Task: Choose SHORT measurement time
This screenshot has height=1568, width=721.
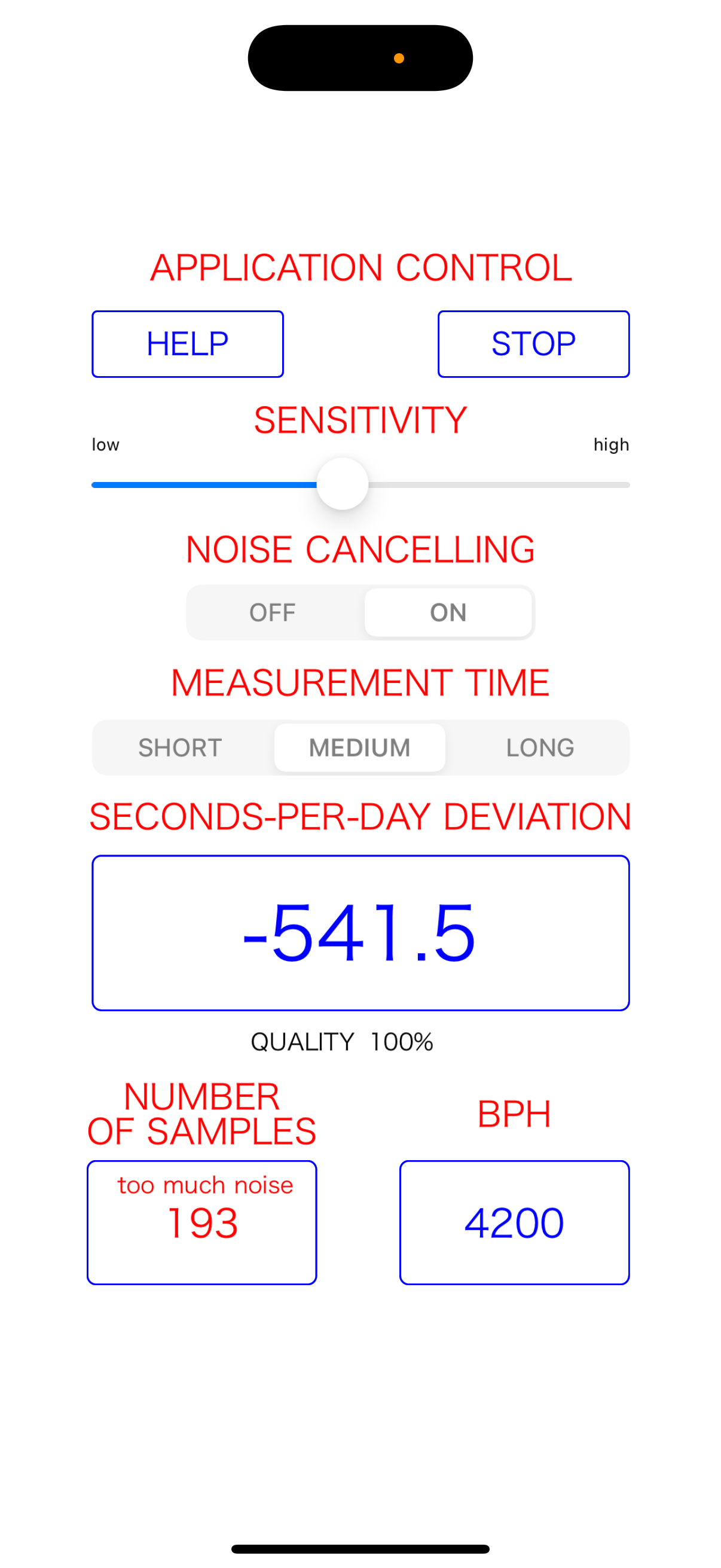Action: tap(180, 748)
